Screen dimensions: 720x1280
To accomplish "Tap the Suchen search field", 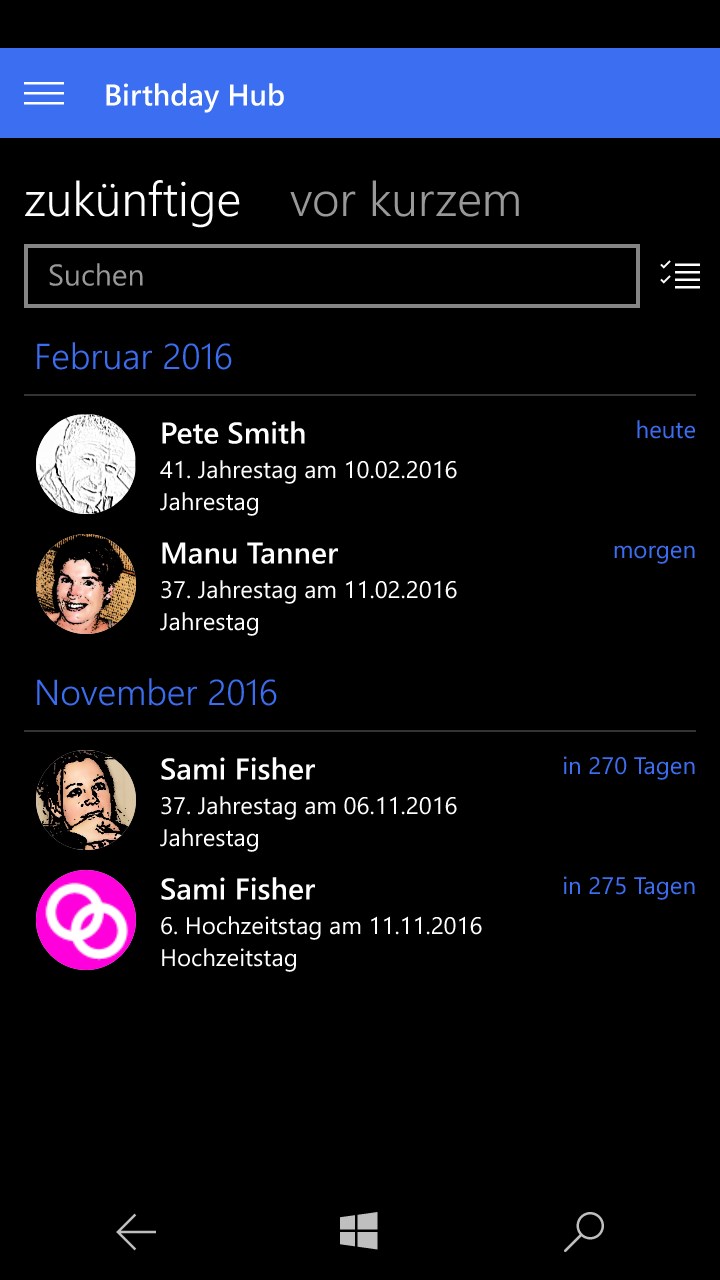I will coord(331,276).
